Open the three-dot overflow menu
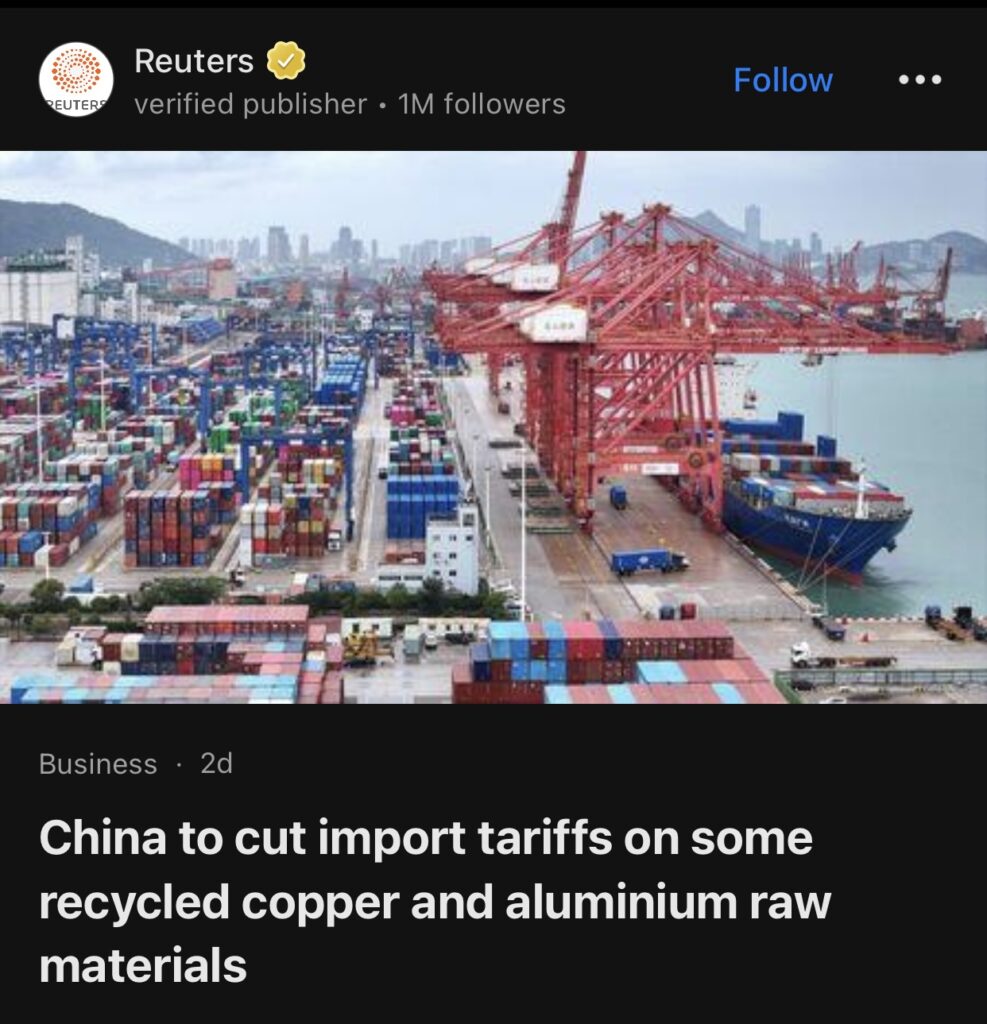This screenshot has width=987, height=1024. (919, 80)
